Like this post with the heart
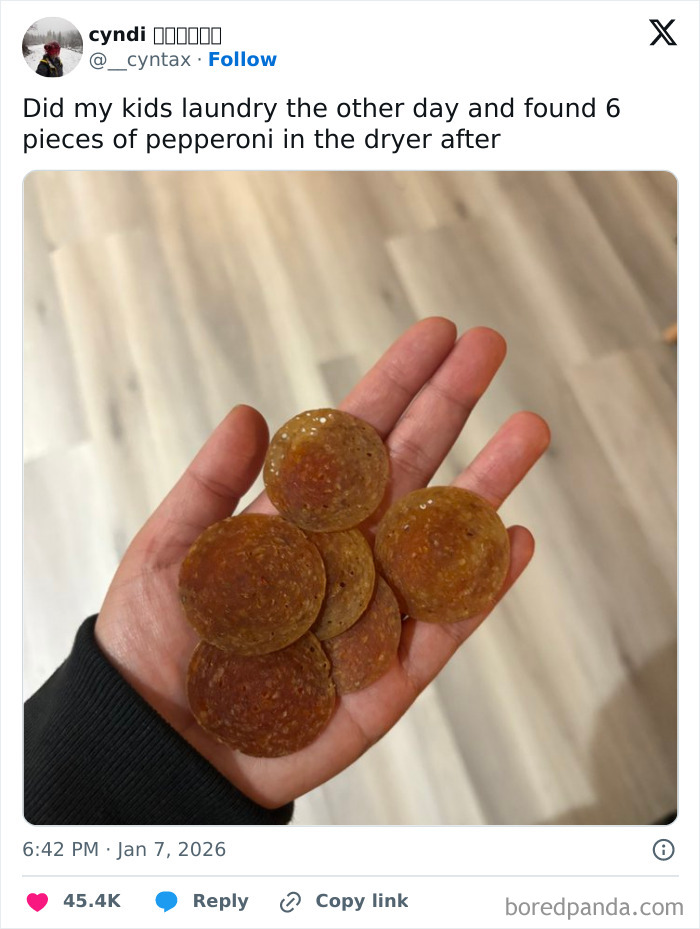 tap(37, 901)
